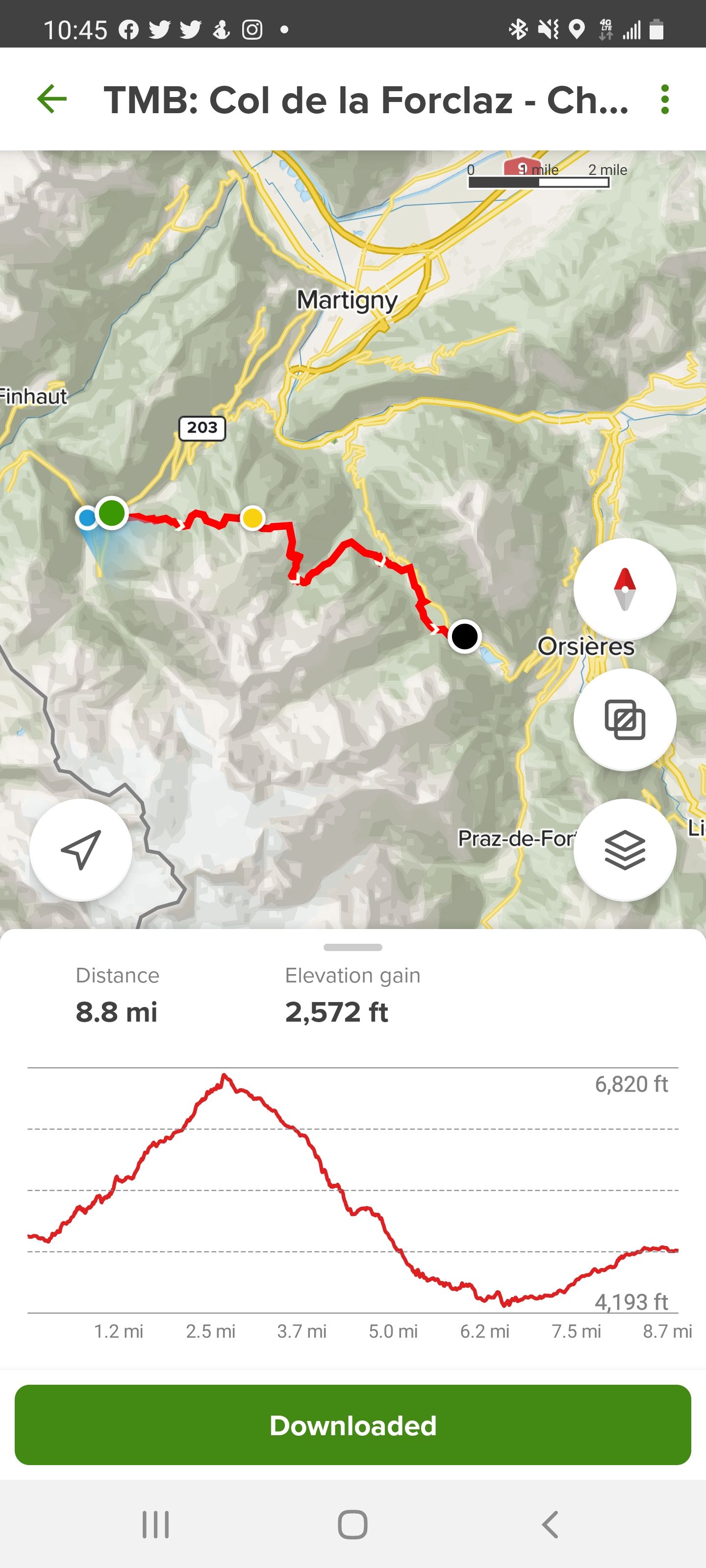The width and height of the screenshot is (706, 1568).
Task: Go to the phone's home screen
Action: [x=353, y=1524]
